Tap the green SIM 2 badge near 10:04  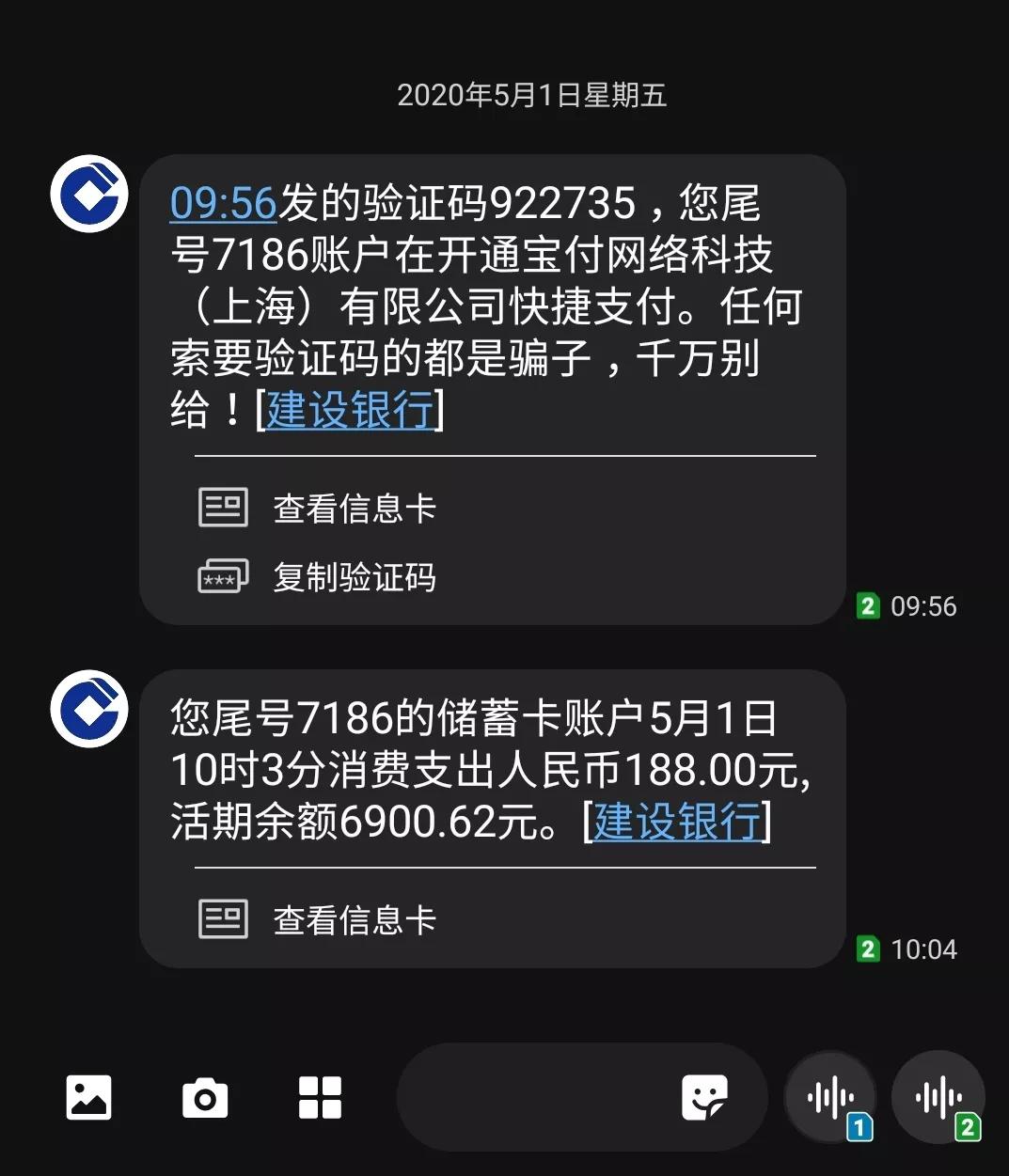[867, 949]
